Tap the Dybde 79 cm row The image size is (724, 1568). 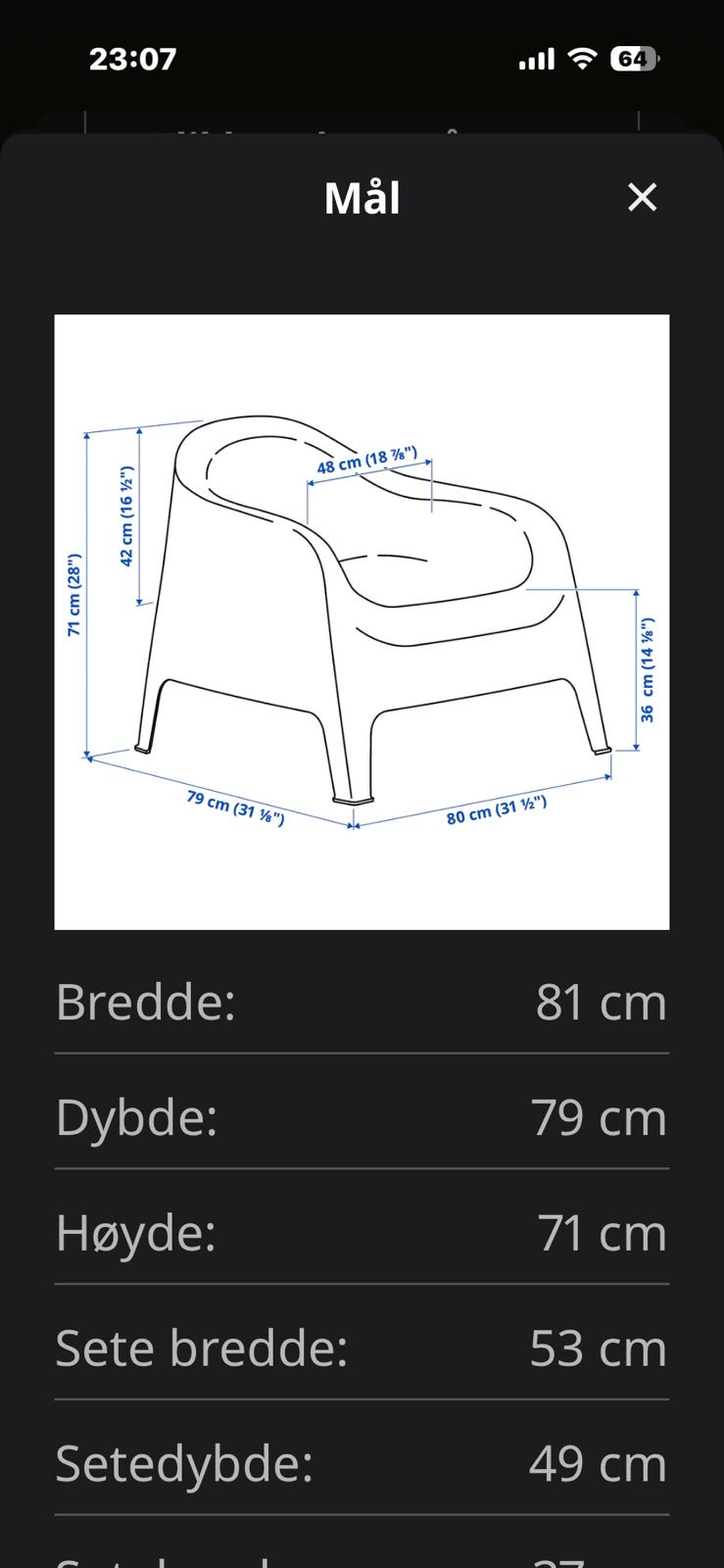pyautogui.click(x=362, y=1117)
